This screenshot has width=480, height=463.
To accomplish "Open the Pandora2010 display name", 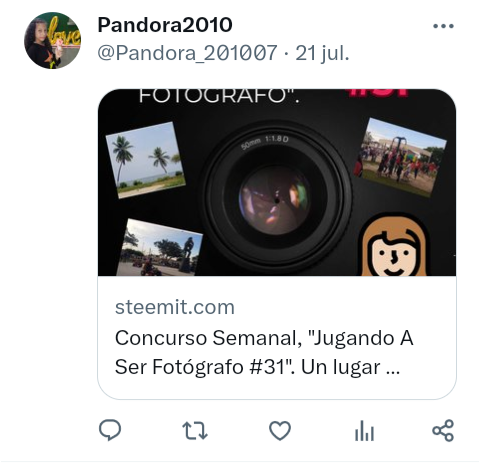I will [x=165, y=25].
